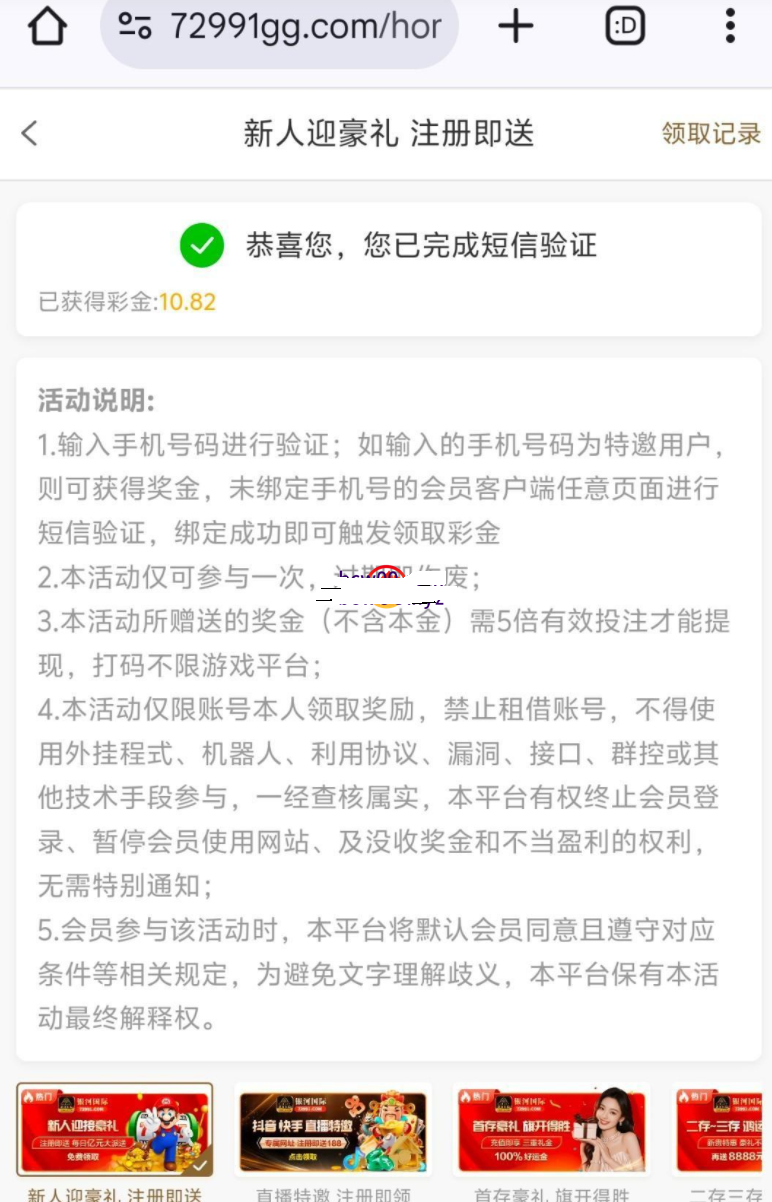Viewport: 772px width, 1202px height.
Task: Open browser home page
Action: pos(48,27)
